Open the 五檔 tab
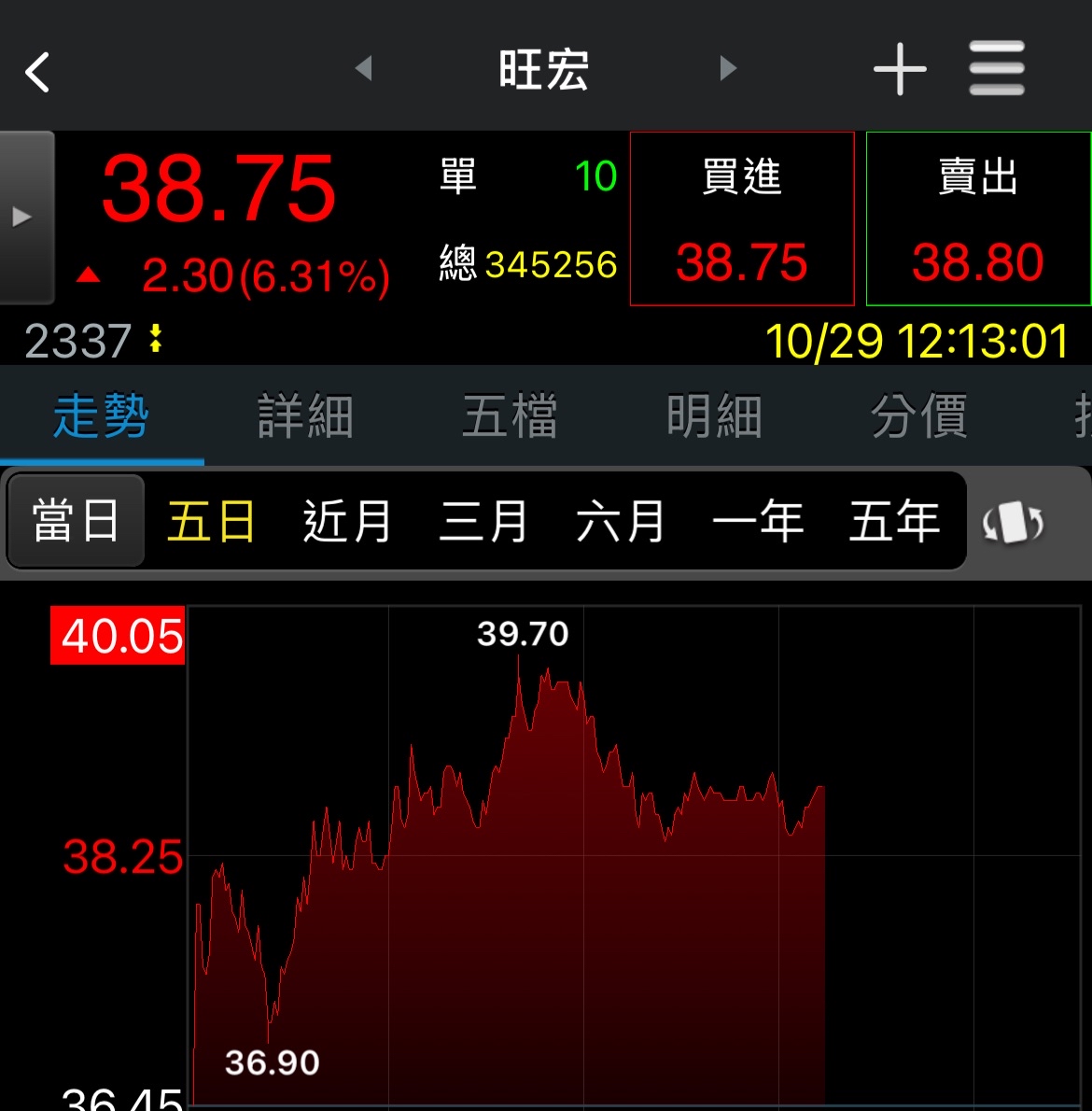Viewport: 1092px width, 1111px height. [510, 416]
